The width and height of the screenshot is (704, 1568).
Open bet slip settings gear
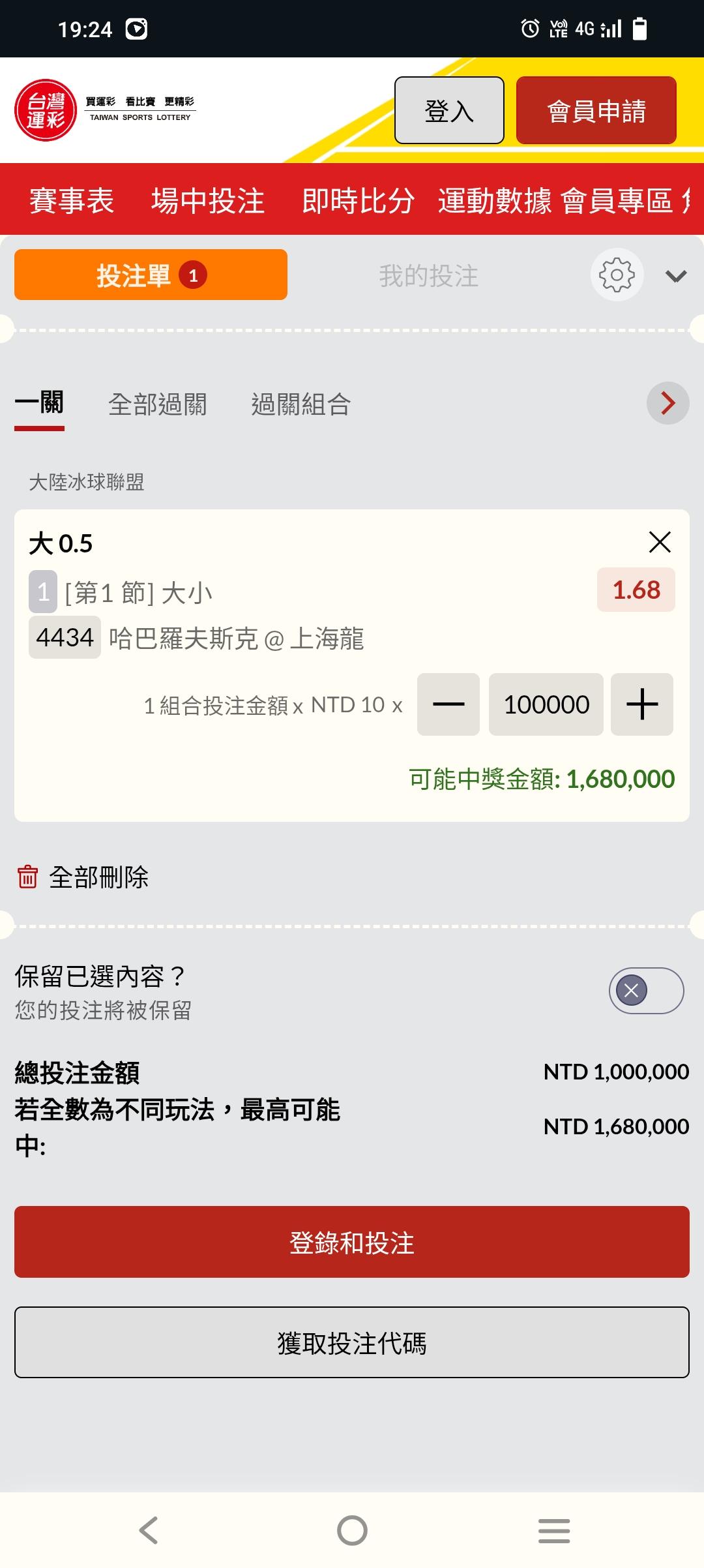click(617, 275)
